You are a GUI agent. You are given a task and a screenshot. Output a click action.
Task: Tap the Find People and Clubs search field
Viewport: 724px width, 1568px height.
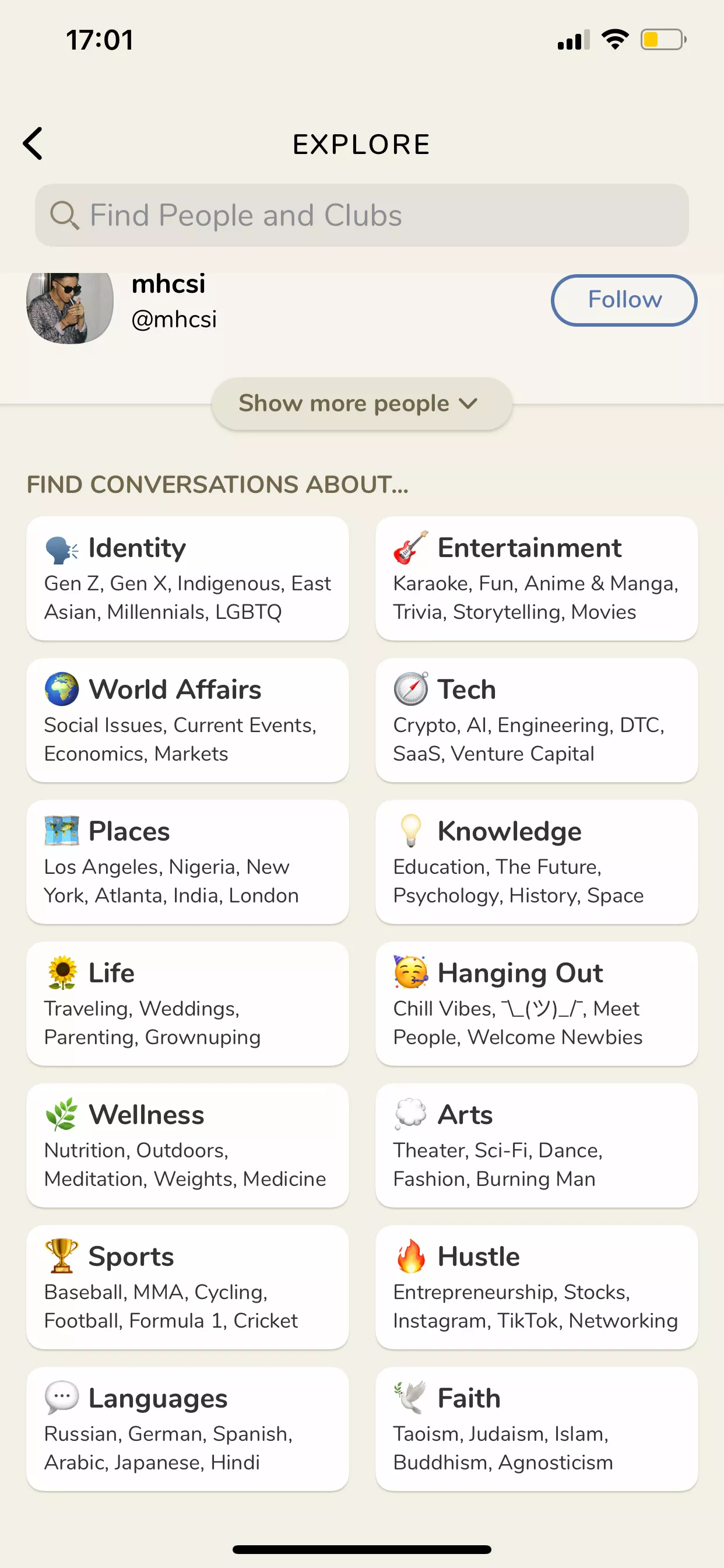tap(361, 215)
